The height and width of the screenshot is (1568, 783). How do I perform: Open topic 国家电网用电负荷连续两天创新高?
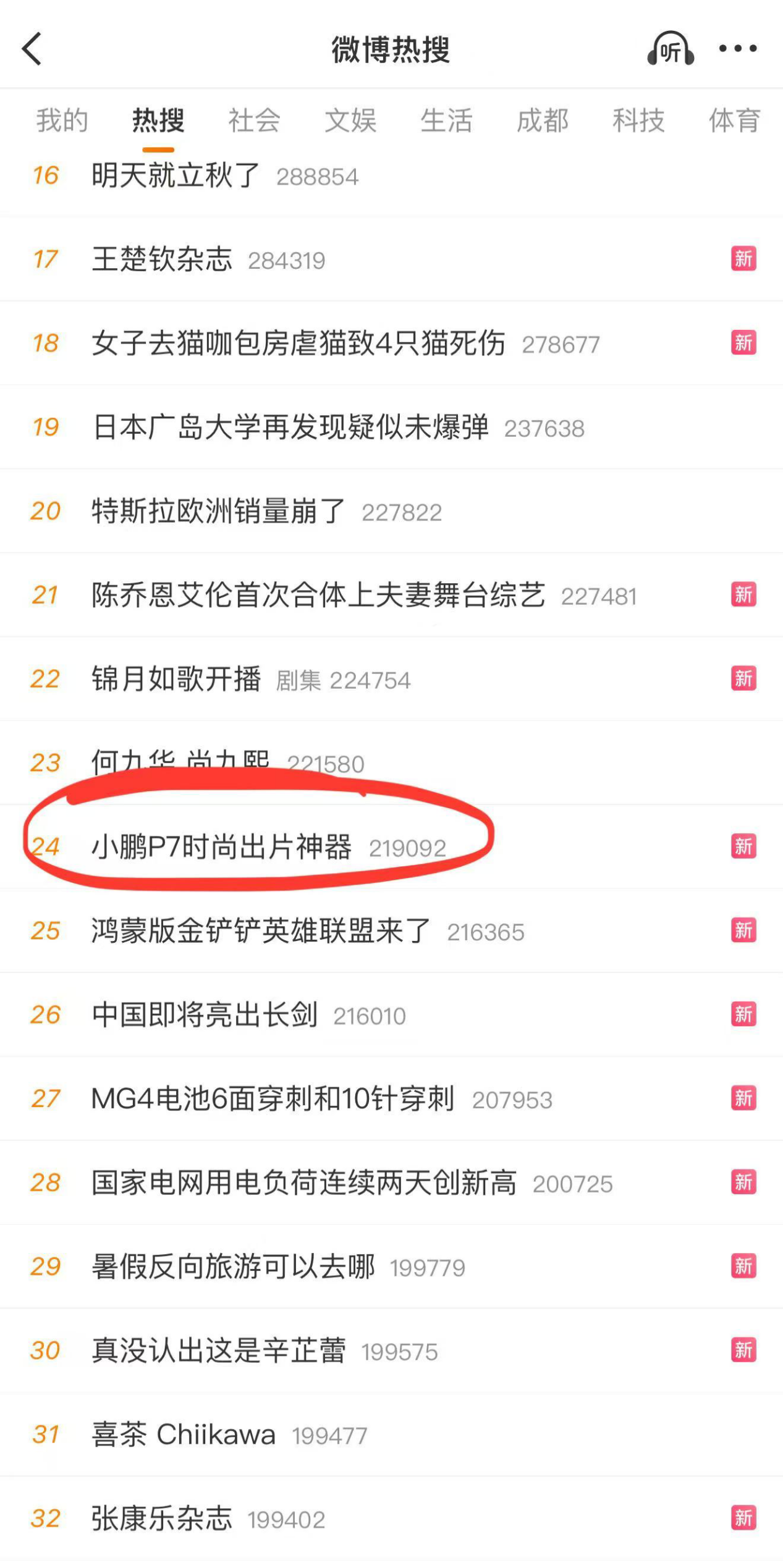[x=303, y=1183]
